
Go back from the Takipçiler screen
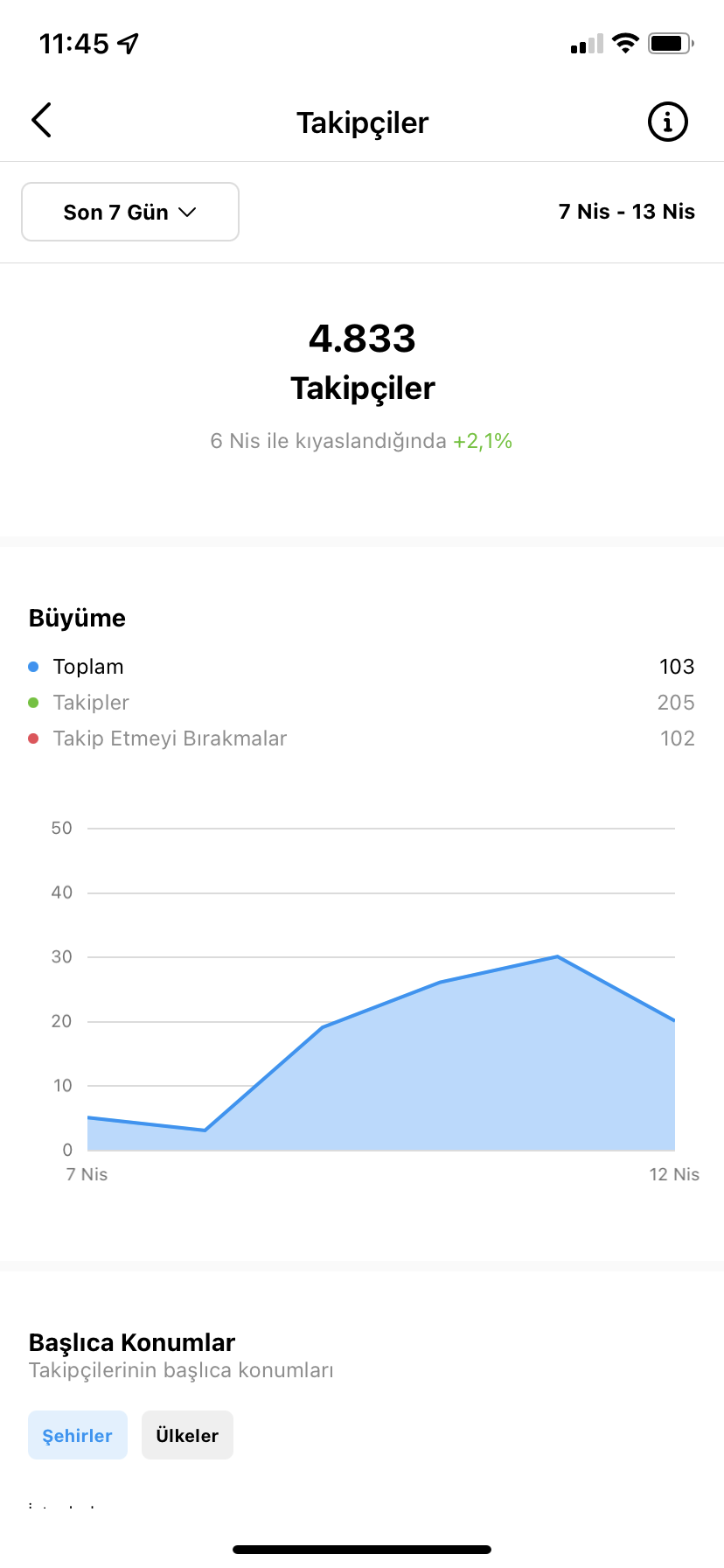point(41,121)
